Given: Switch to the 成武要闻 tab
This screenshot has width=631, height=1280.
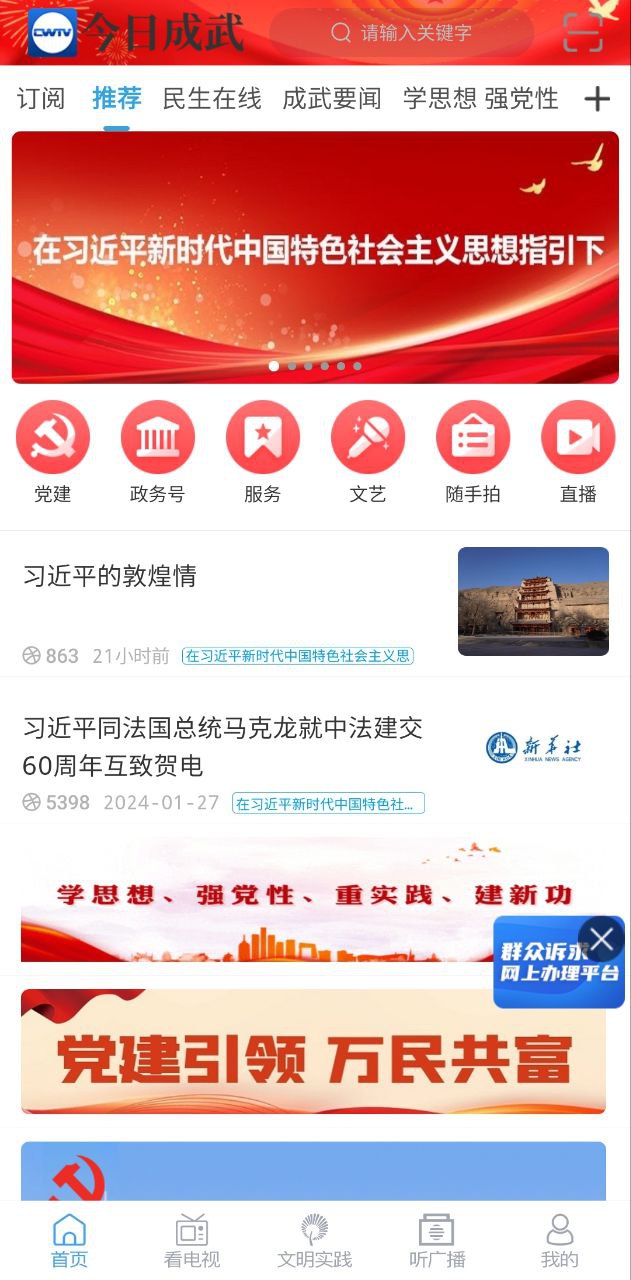Looking at the screenshot, I should [x=332, y=98].
